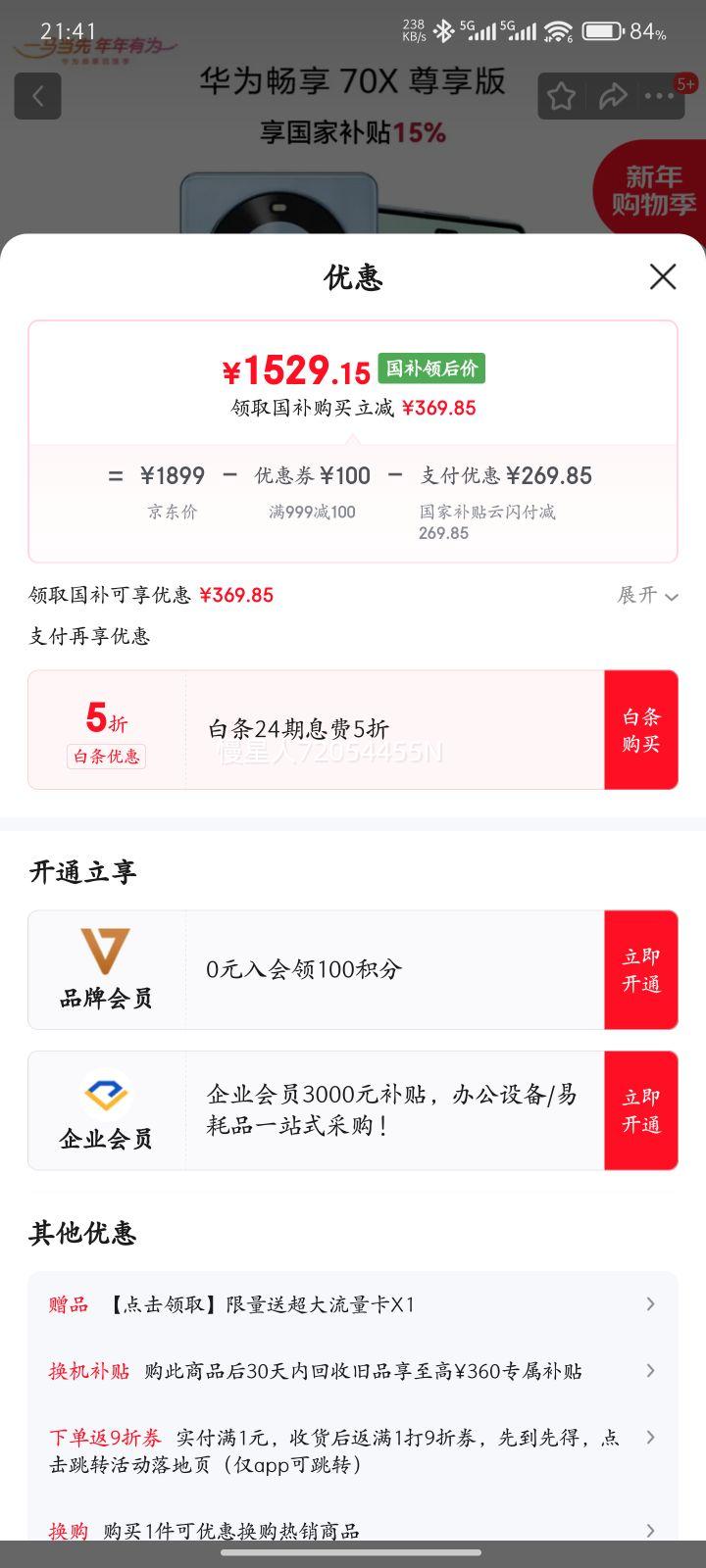Tap the back arrow at top left

pyautogui.click(x=37, y=96)
